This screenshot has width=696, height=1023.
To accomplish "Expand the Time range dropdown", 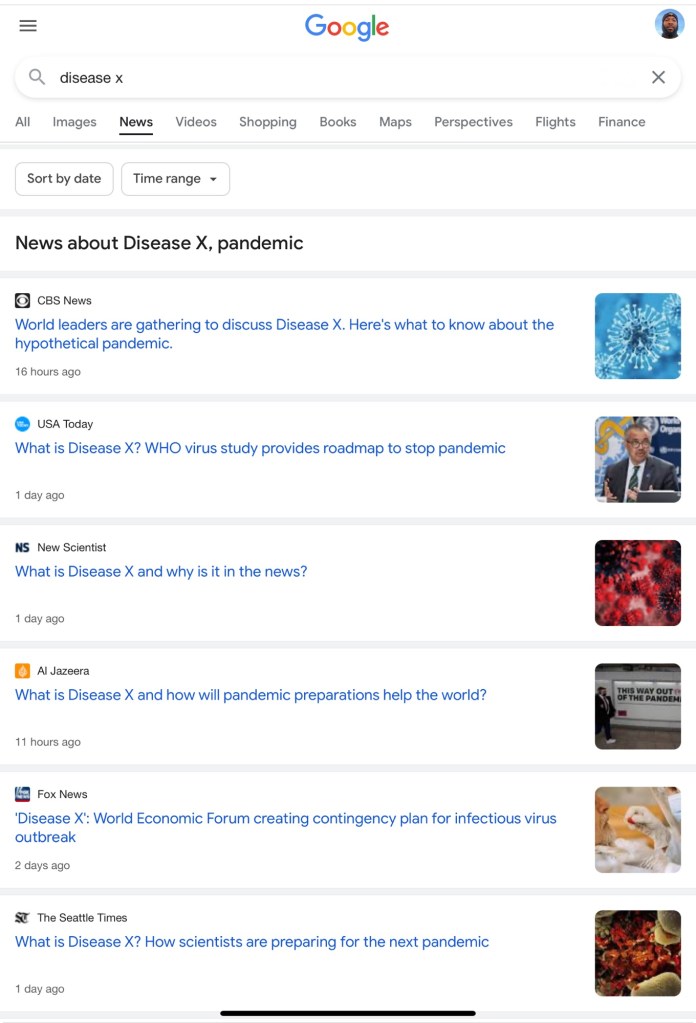I will (175, 179).
